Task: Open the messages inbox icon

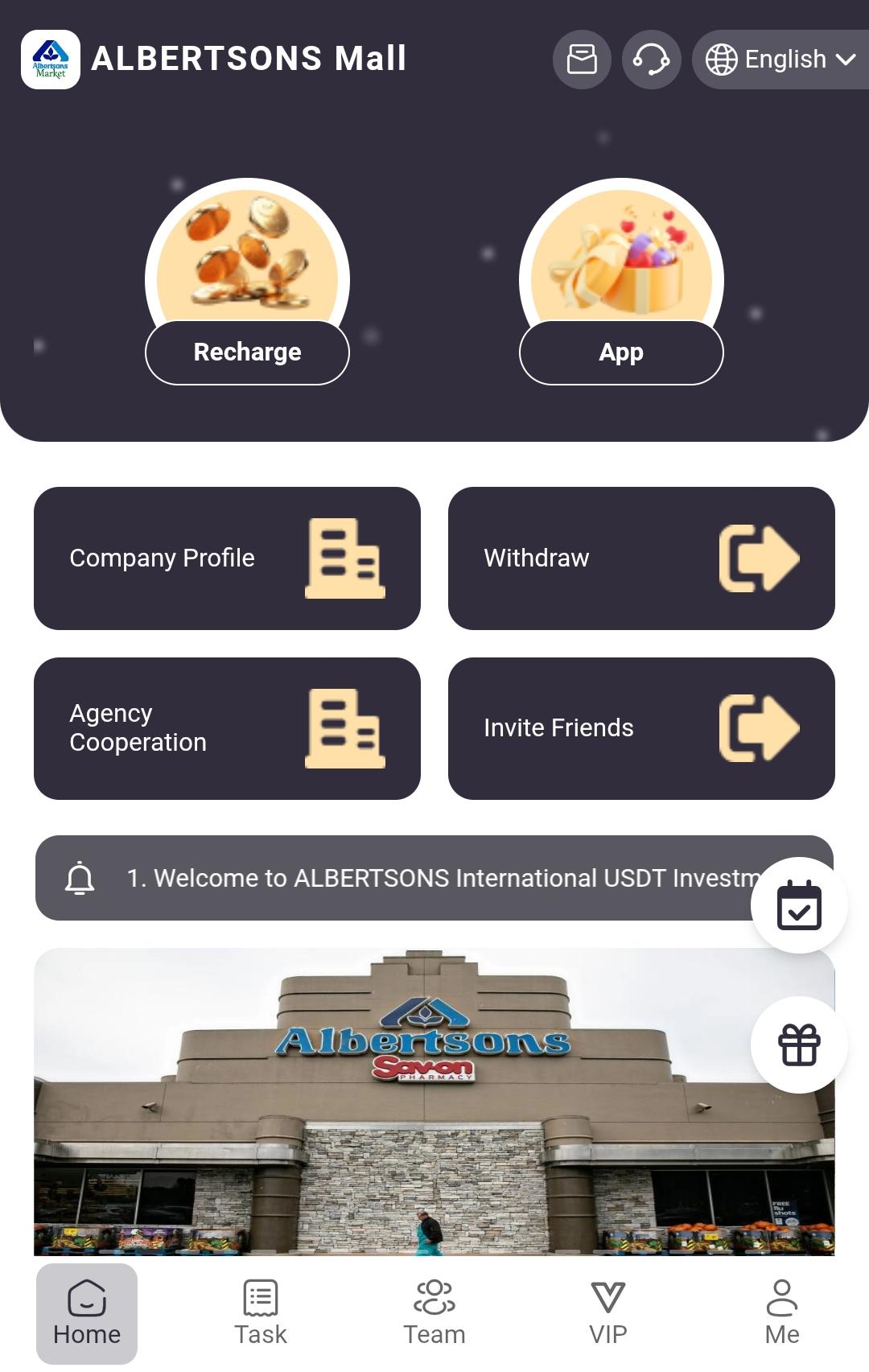Action: coord(582,60)
